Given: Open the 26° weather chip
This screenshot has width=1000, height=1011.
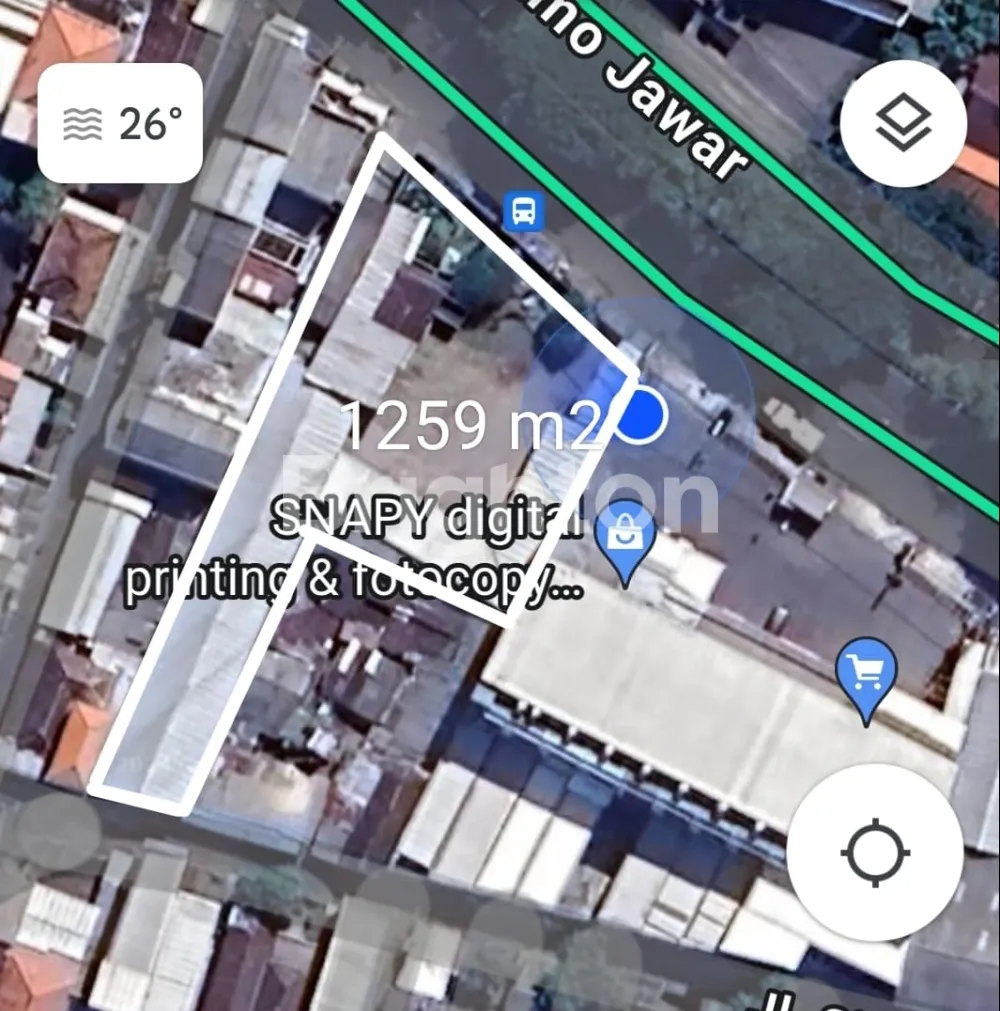Looking at the screenshot, I should [120, 123].
